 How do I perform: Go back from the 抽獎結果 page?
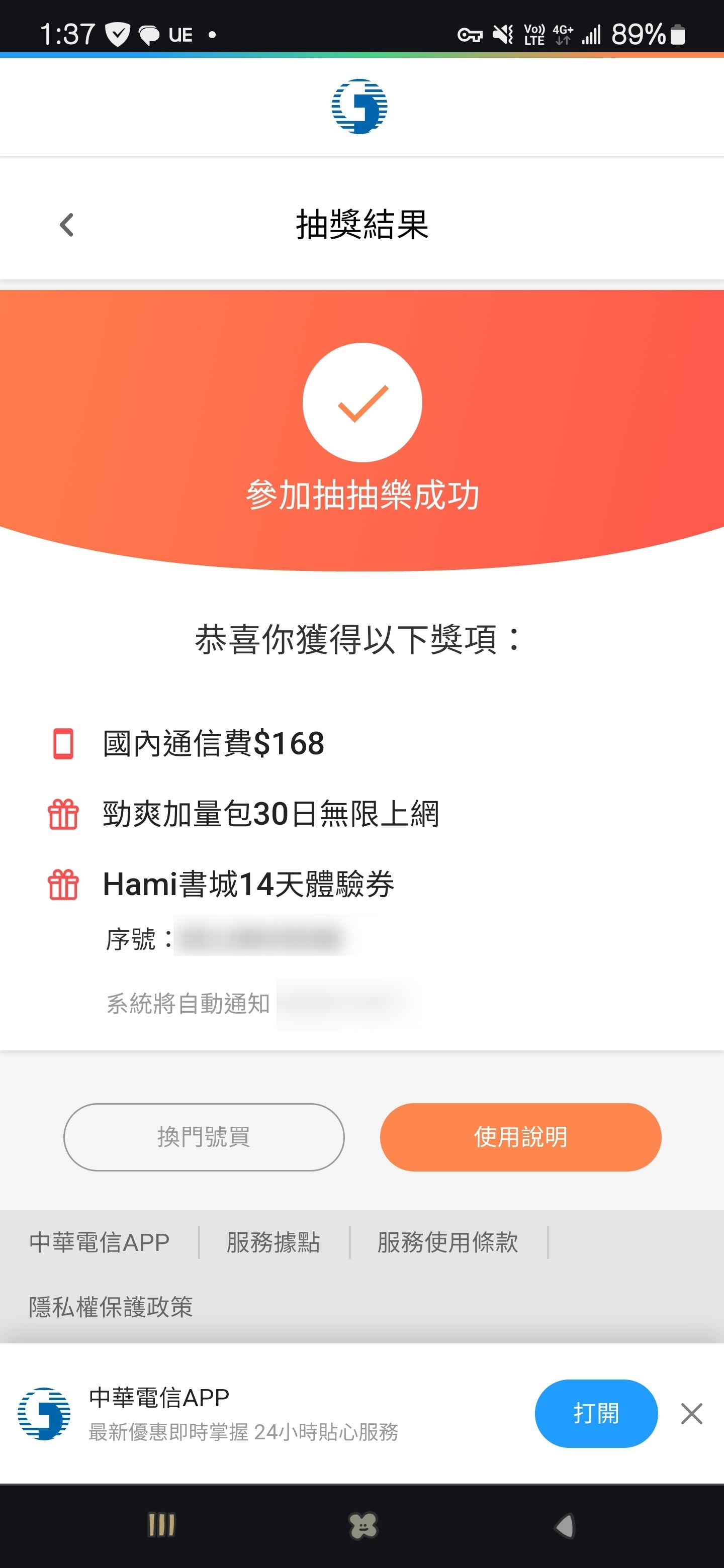click(x=67, y=225)
